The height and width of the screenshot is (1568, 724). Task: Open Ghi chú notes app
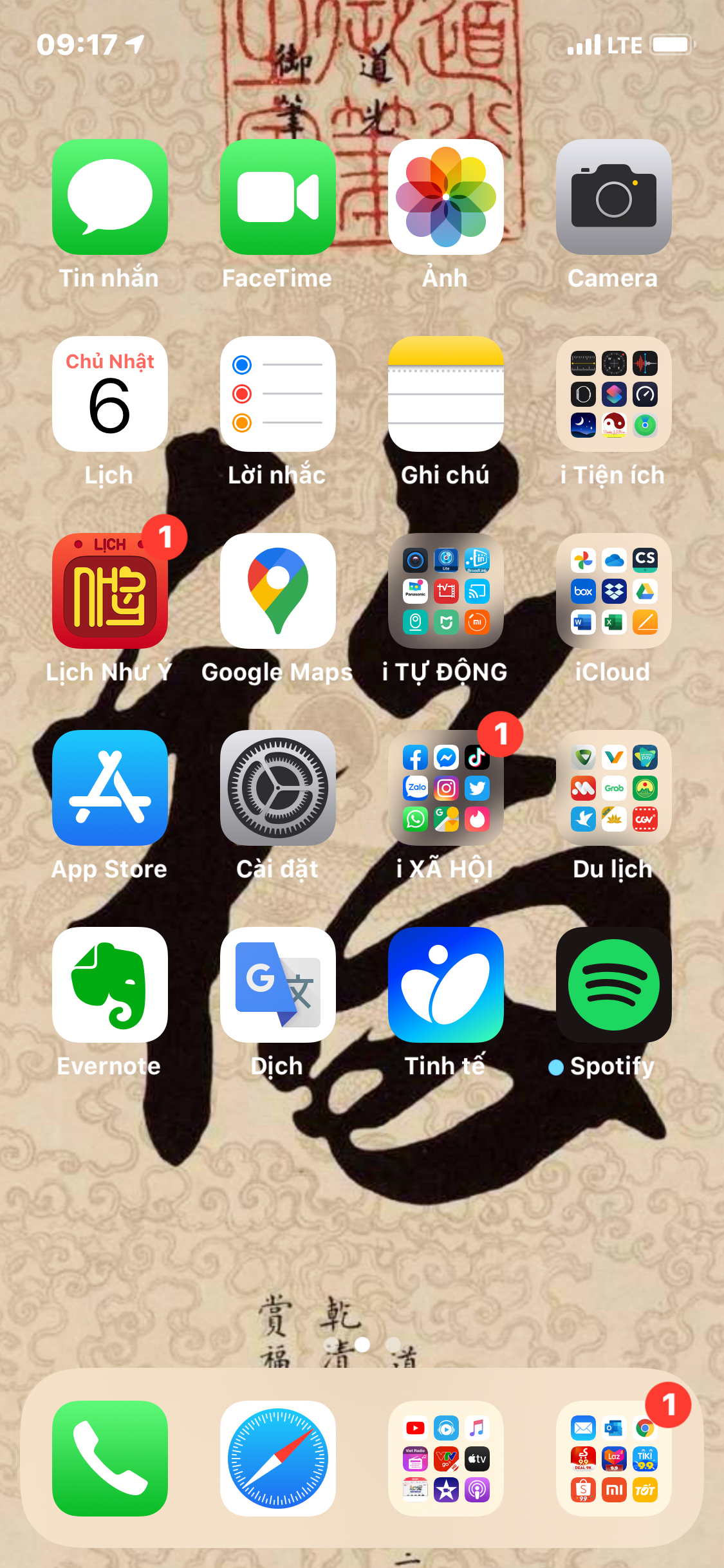pyautogui.click(x=446, y=394)
